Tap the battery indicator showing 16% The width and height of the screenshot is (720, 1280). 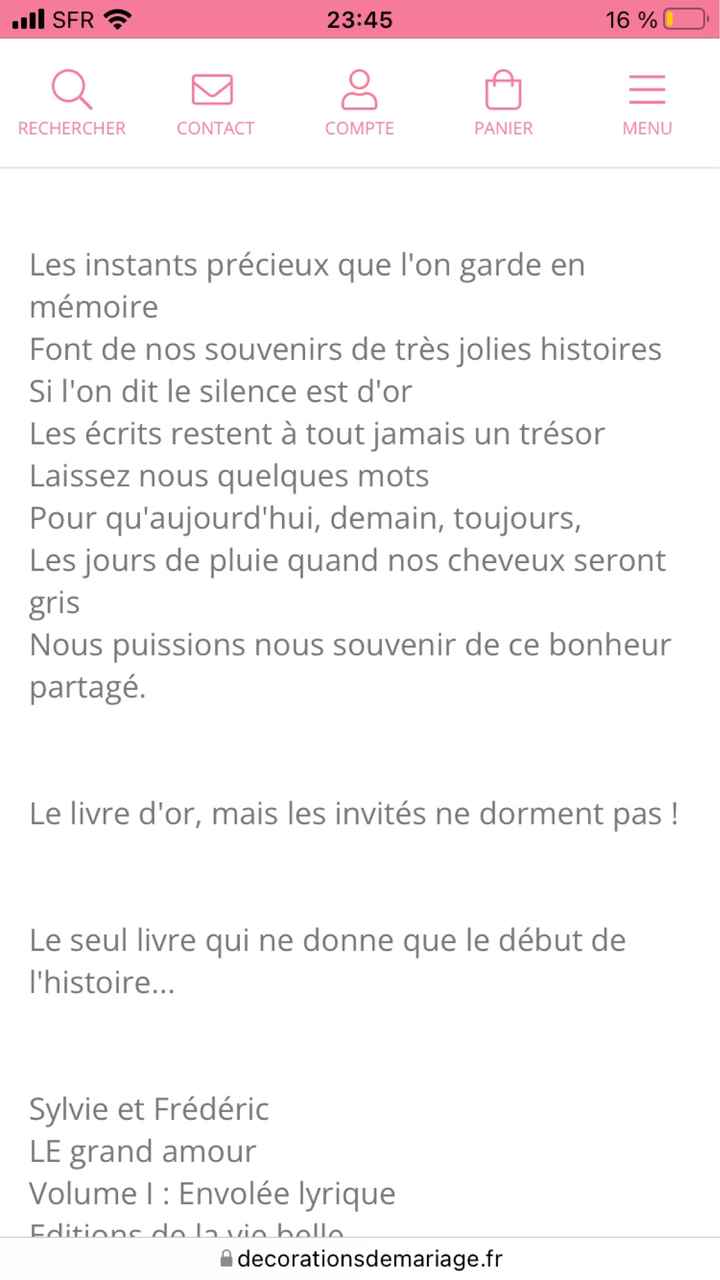[x=683, y=18]
